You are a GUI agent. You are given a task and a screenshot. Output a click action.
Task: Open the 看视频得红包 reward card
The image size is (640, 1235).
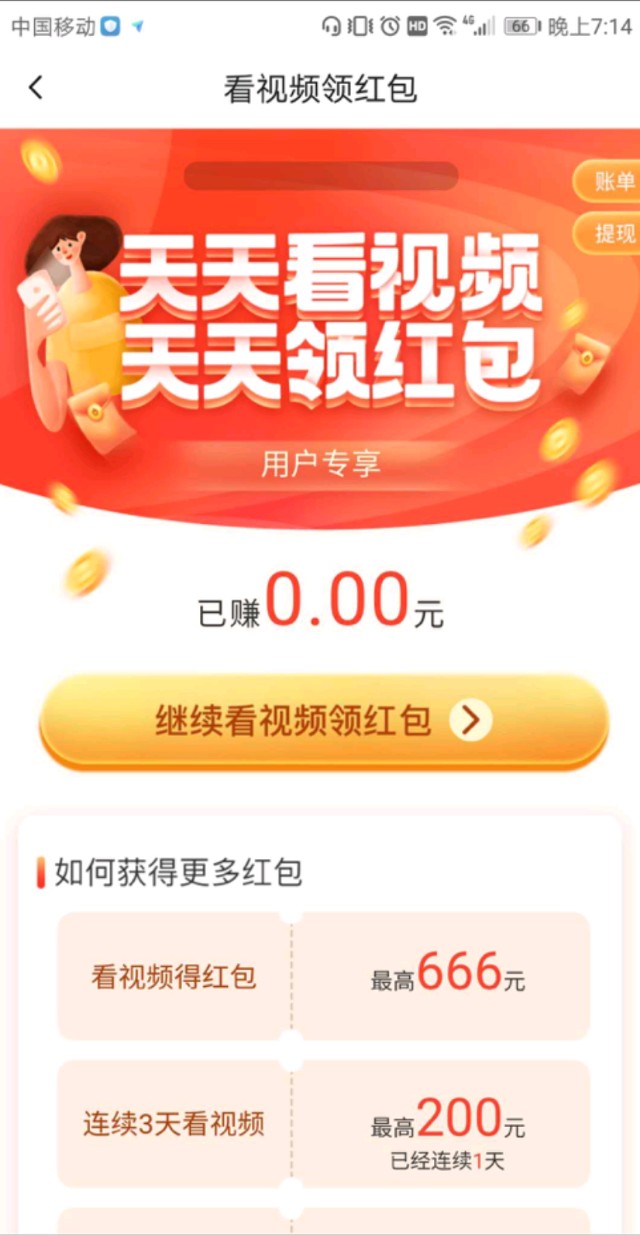(x=323, y=976)
